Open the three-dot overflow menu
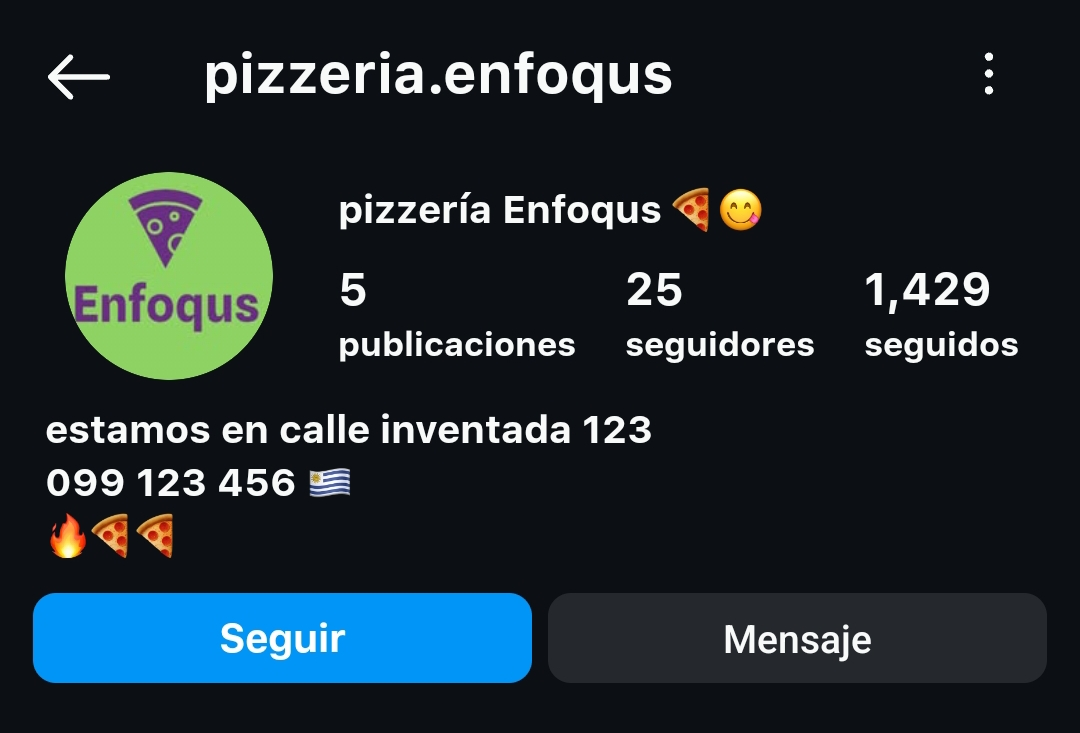Screen dimensions: 1080x733 pos(988,75)
